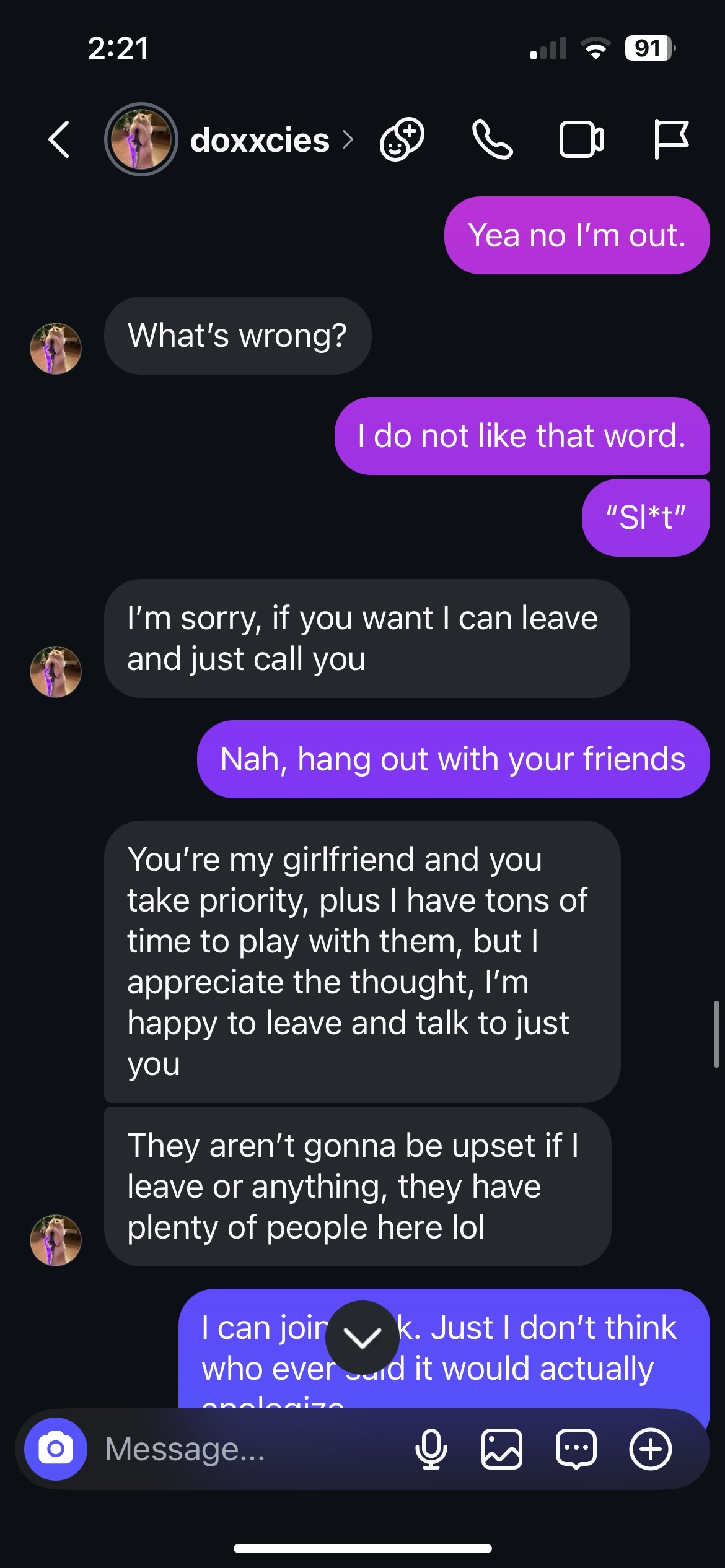Open the camera from the message bar
725x1568 pixels.
[56, 1449]
